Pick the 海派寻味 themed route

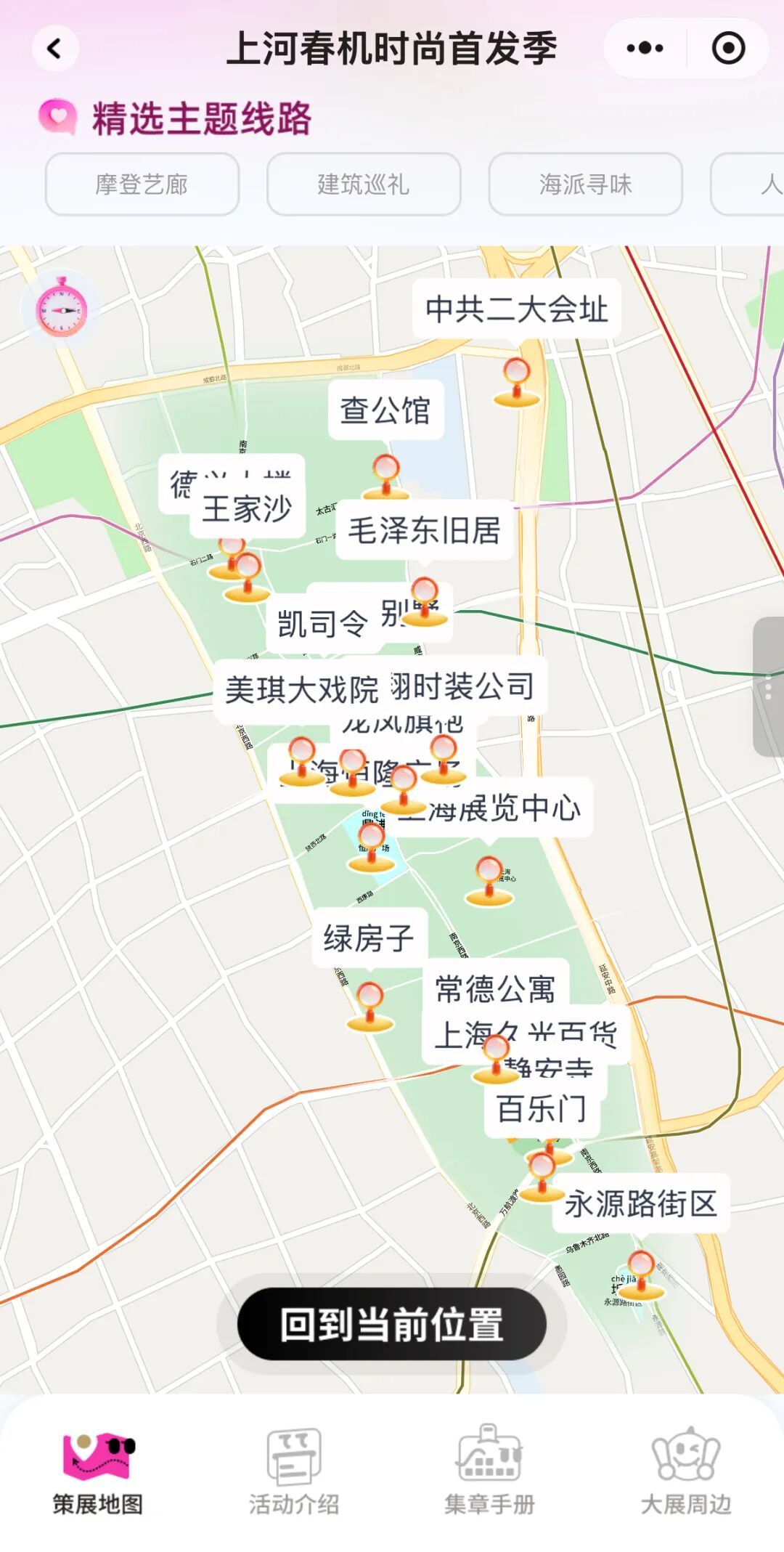pos(585,184)
